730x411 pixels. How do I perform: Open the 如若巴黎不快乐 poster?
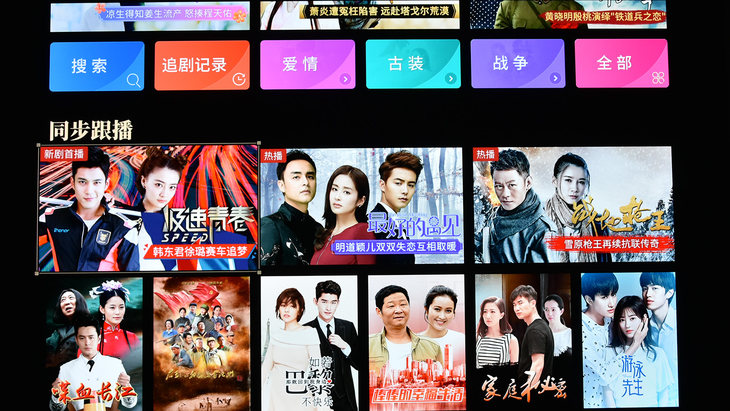308,342
